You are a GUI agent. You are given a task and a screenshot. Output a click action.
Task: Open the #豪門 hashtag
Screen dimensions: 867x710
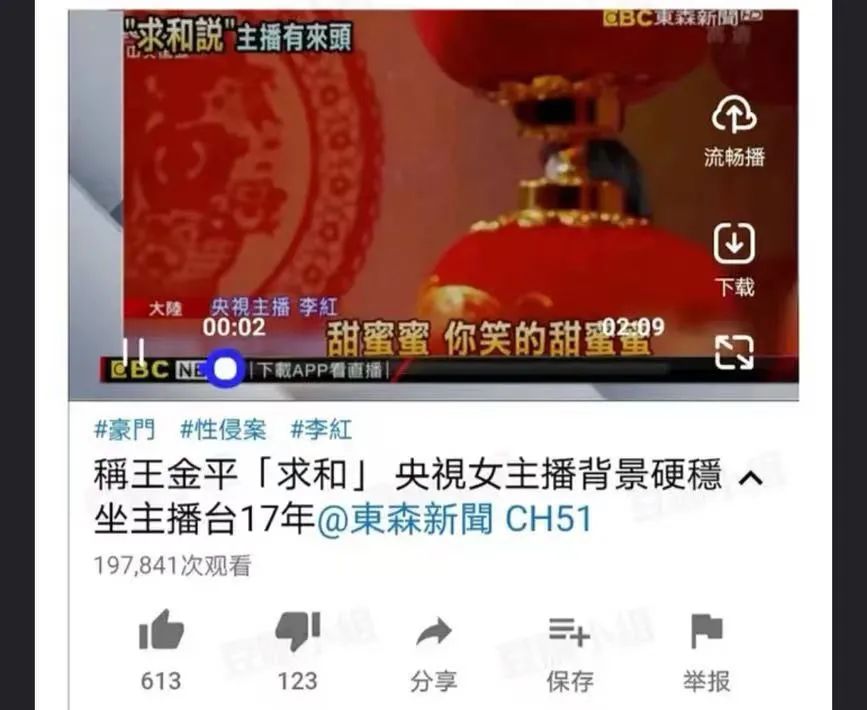[x=125, y=430]
